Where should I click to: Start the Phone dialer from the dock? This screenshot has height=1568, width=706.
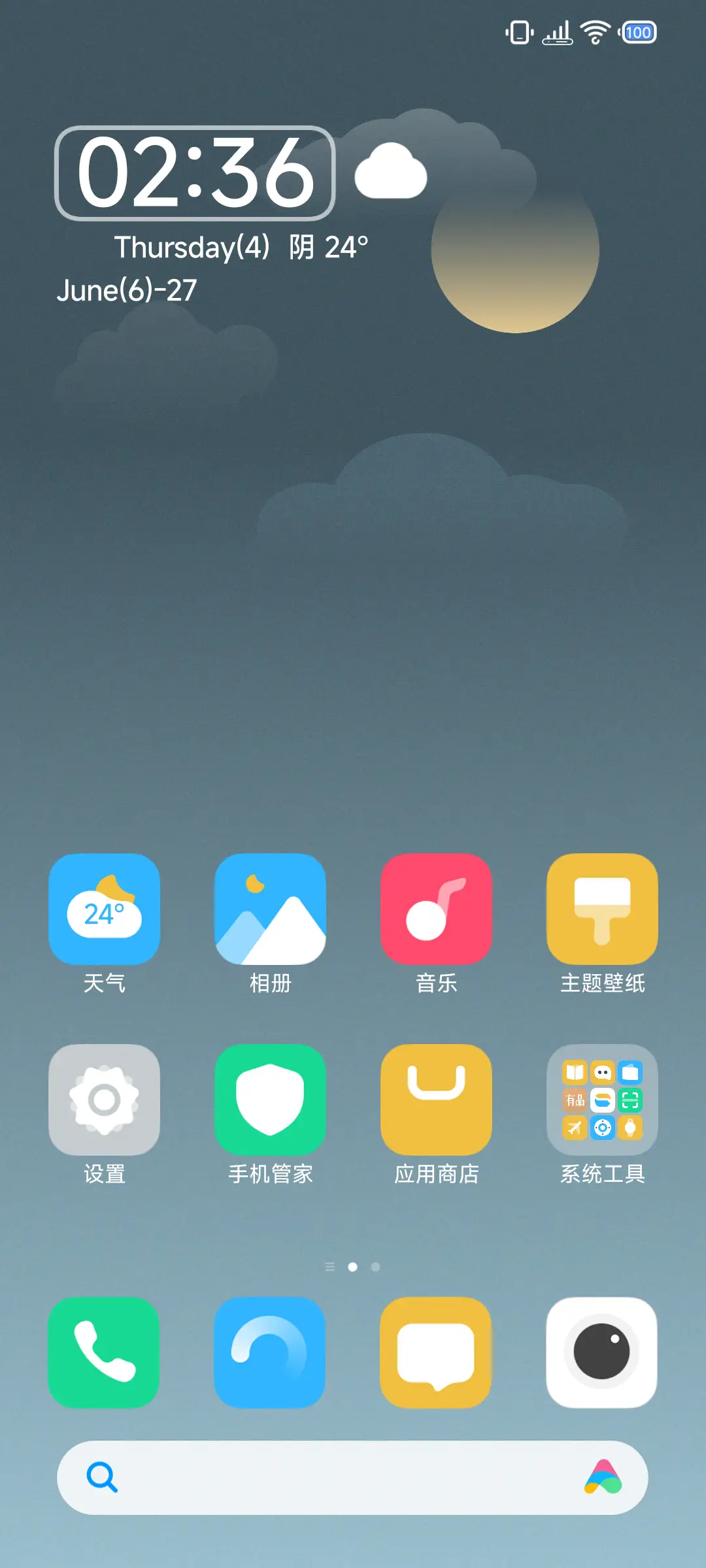[105, 1354]
